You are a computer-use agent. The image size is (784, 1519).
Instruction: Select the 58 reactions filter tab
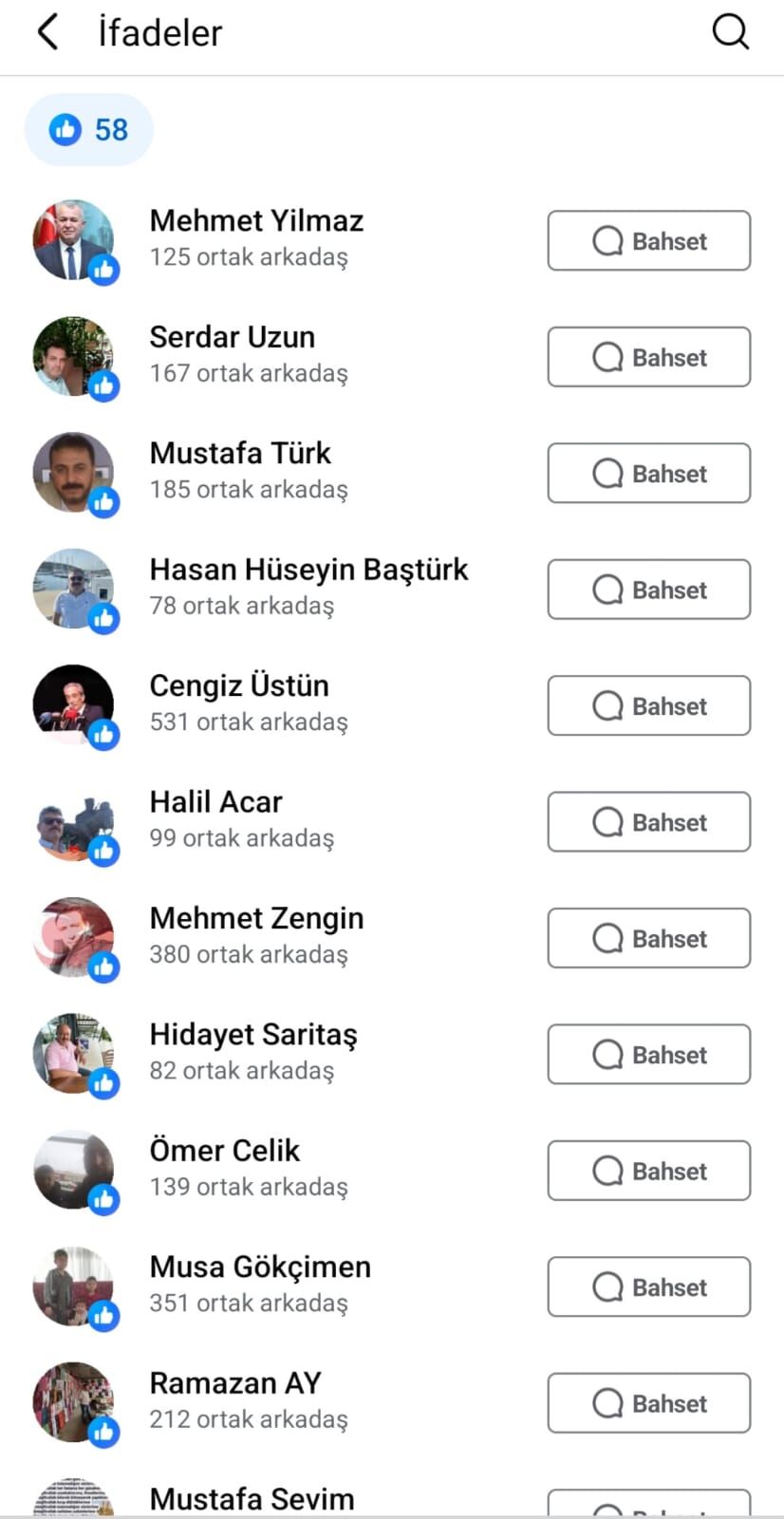88,129
